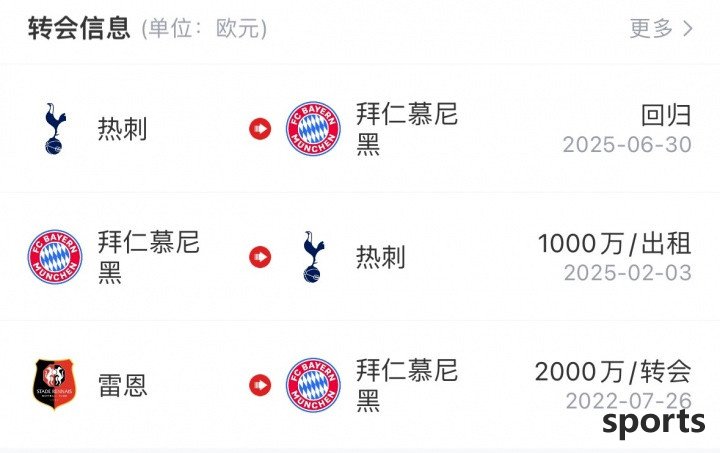
Task: Open the 2025-06-30 回归 transfer row
Action: coord(360,129)
